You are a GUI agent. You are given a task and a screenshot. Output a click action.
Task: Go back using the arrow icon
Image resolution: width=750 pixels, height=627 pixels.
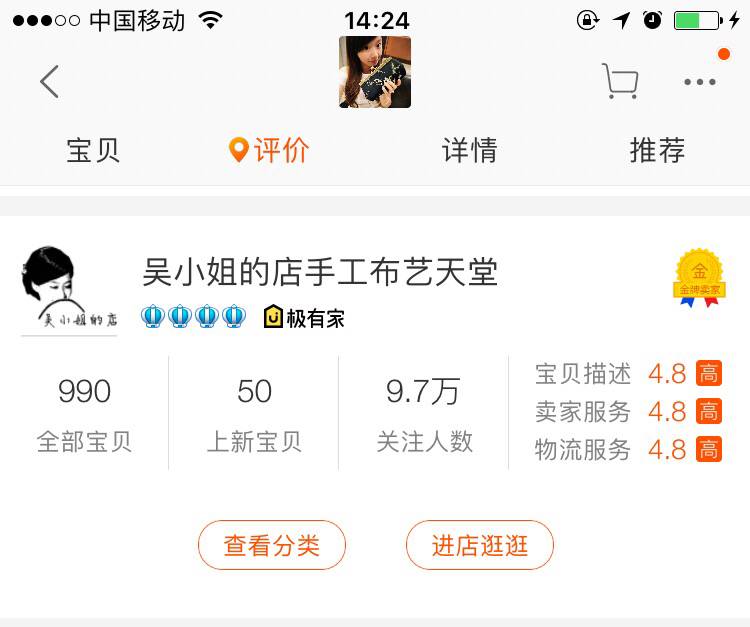coord(49,81)
